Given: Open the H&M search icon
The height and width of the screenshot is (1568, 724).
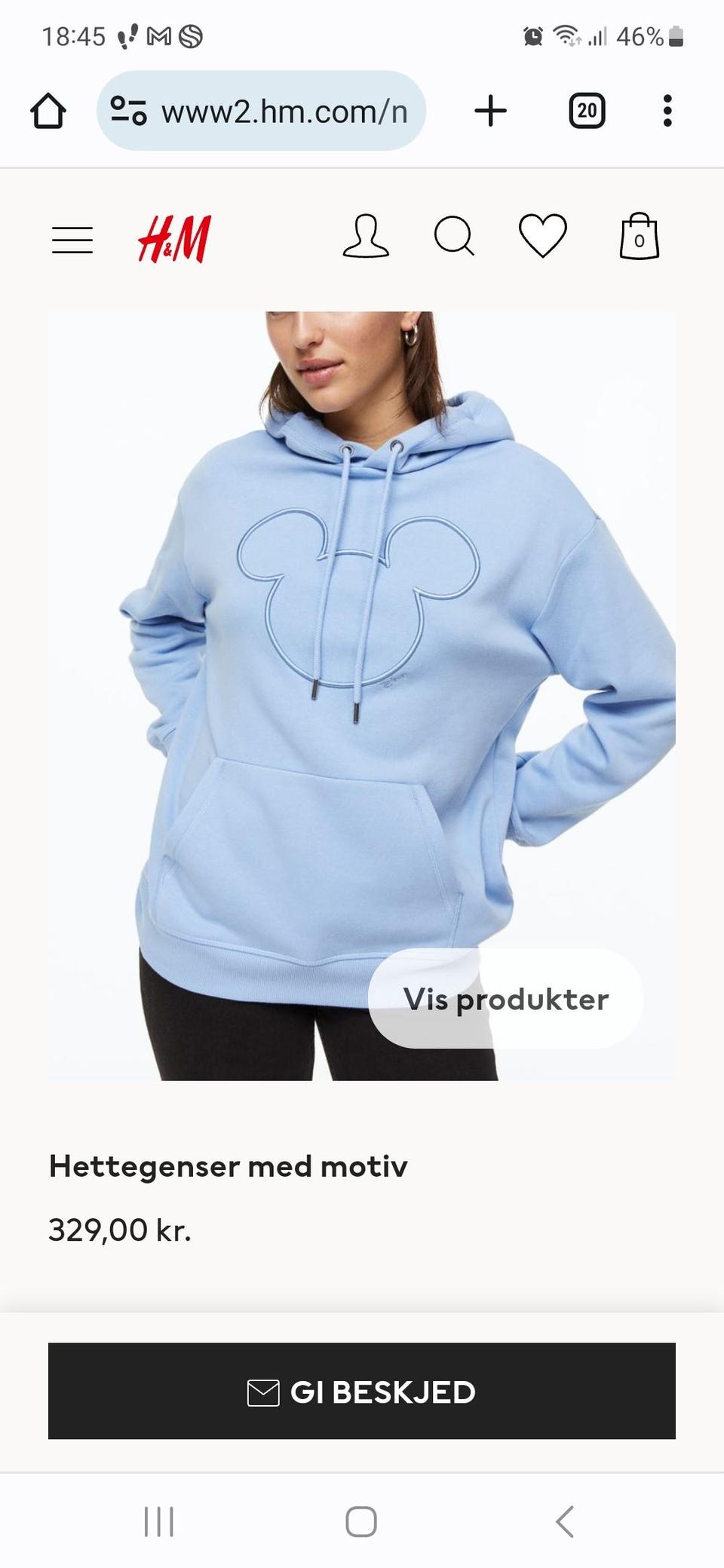Looking at the screenshot, I should click(x=454, y=237).
